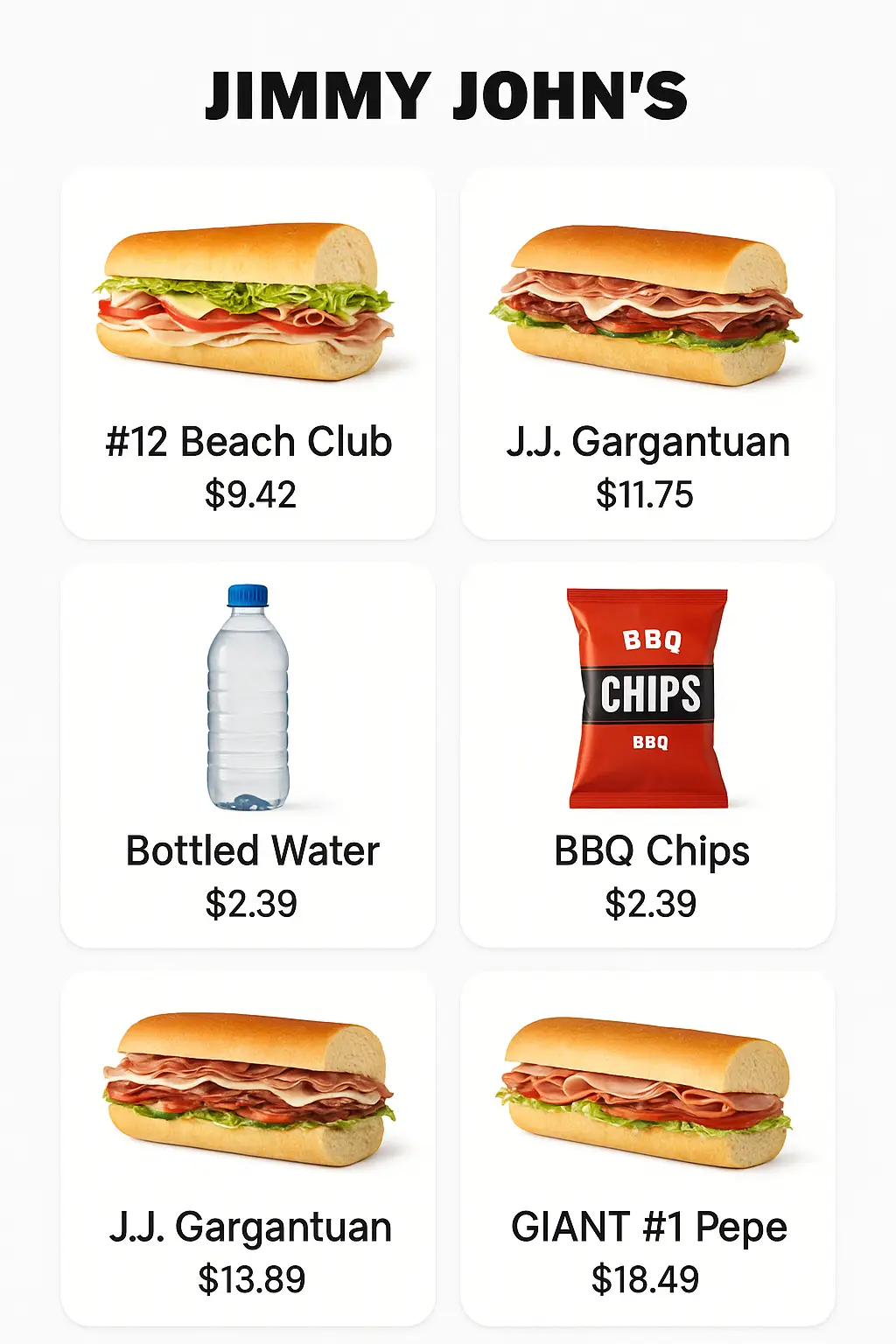Click the JIMMY JOHN'S title
896x1344 pixels.
point(448,96)
